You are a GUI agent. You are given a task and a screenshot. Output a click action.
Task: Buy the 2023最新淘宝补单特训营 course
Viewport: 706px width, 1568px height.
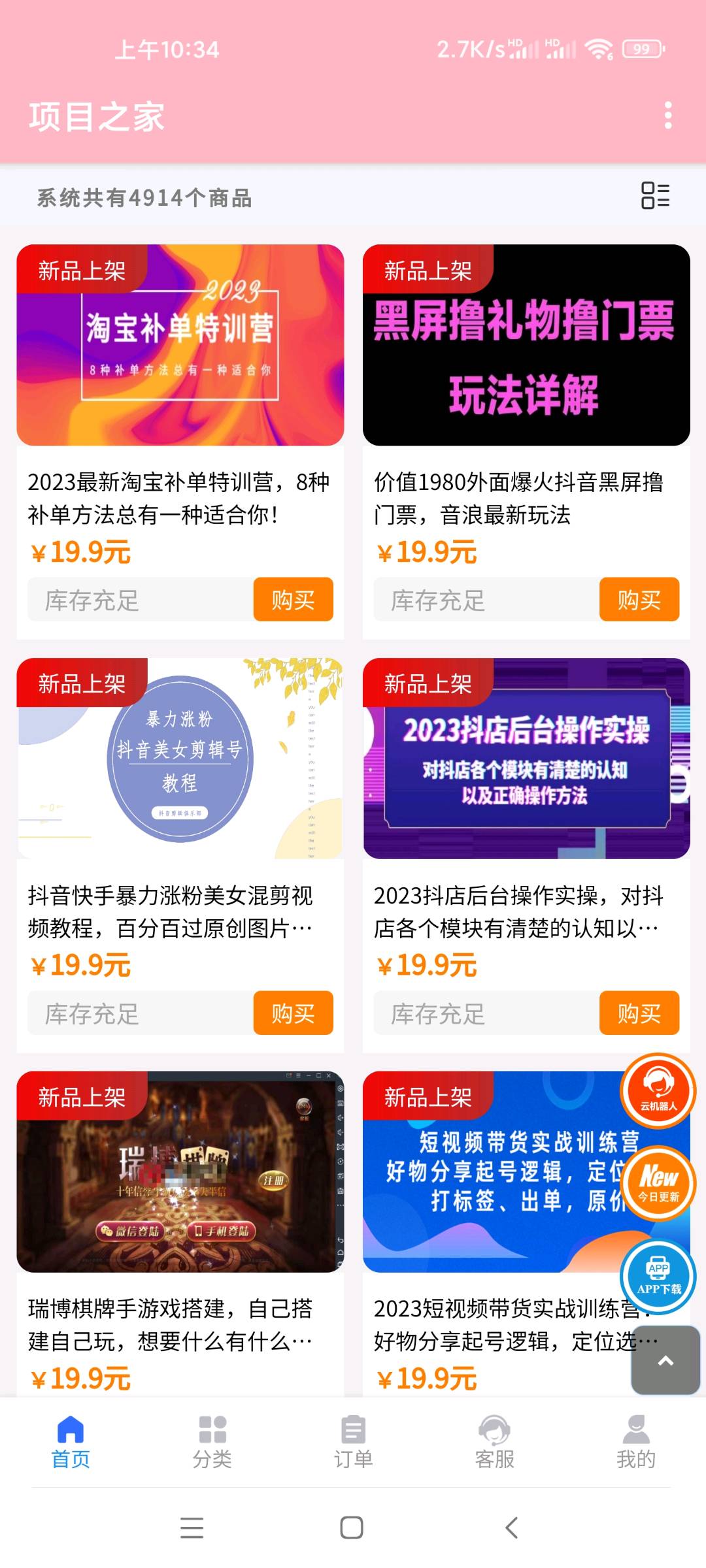tap(293, 599)
